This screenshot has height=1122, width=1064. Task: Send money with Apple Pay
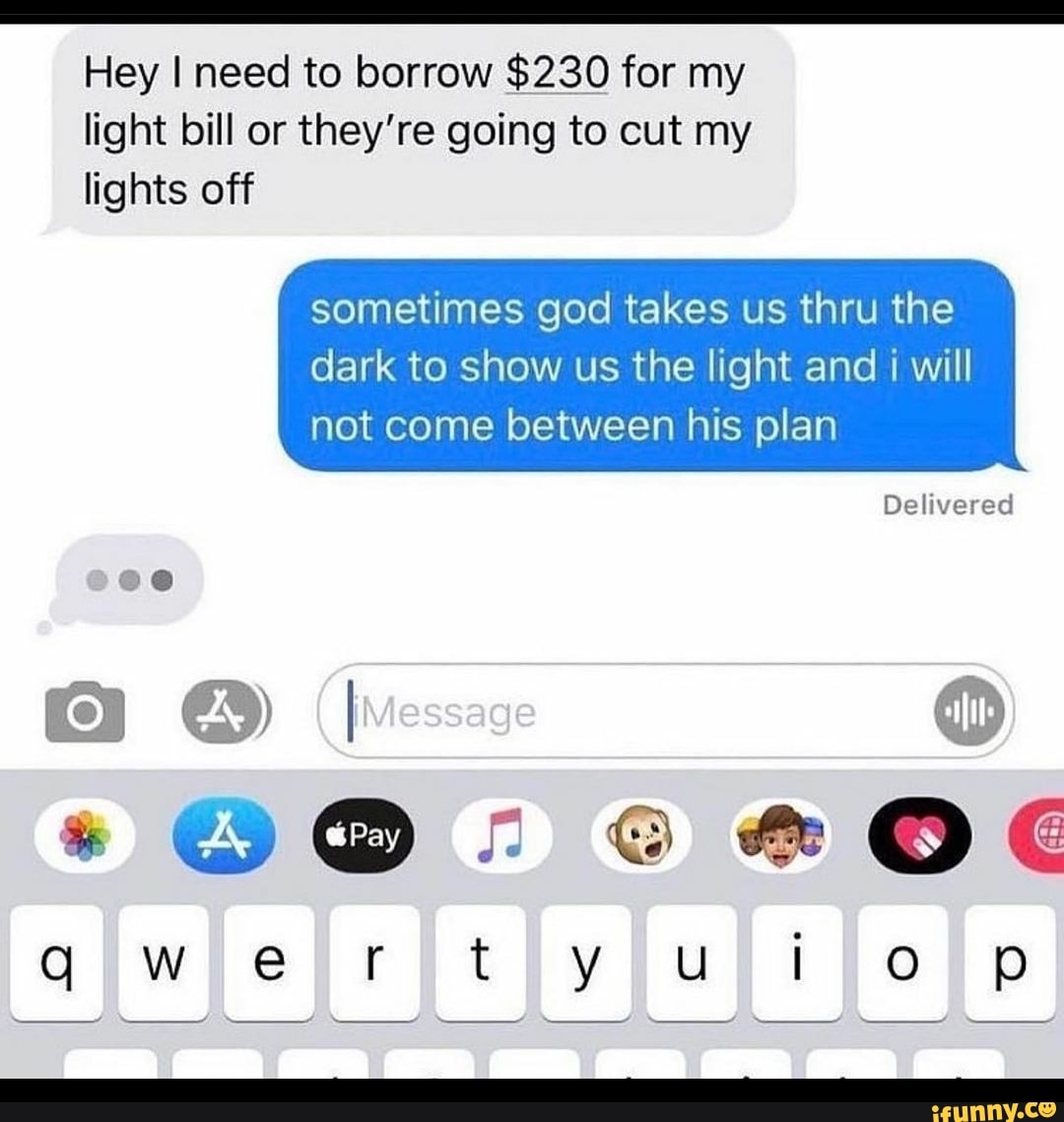click(364, 836)
